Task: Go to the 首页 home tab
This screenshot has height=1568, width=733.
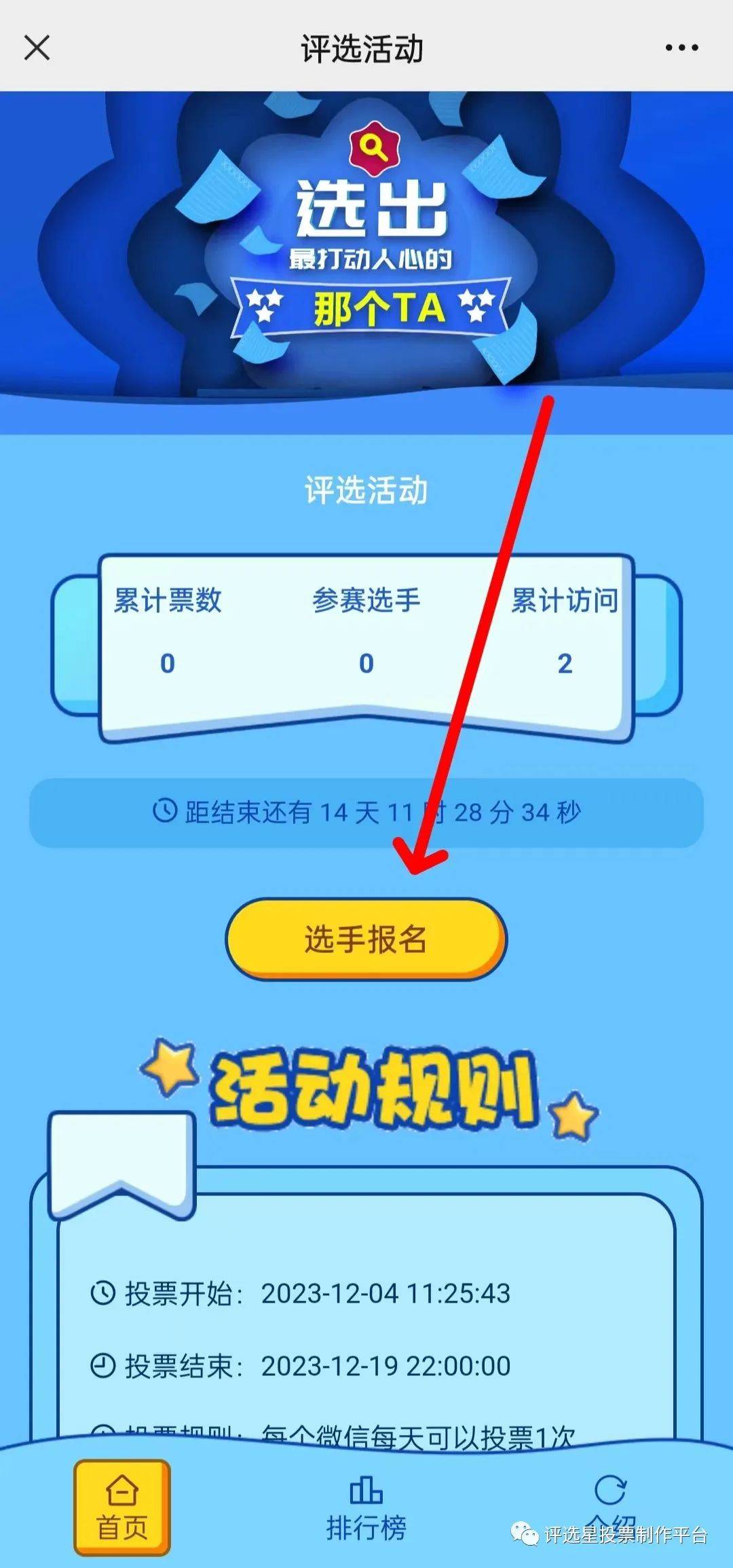Action: 122,1508
